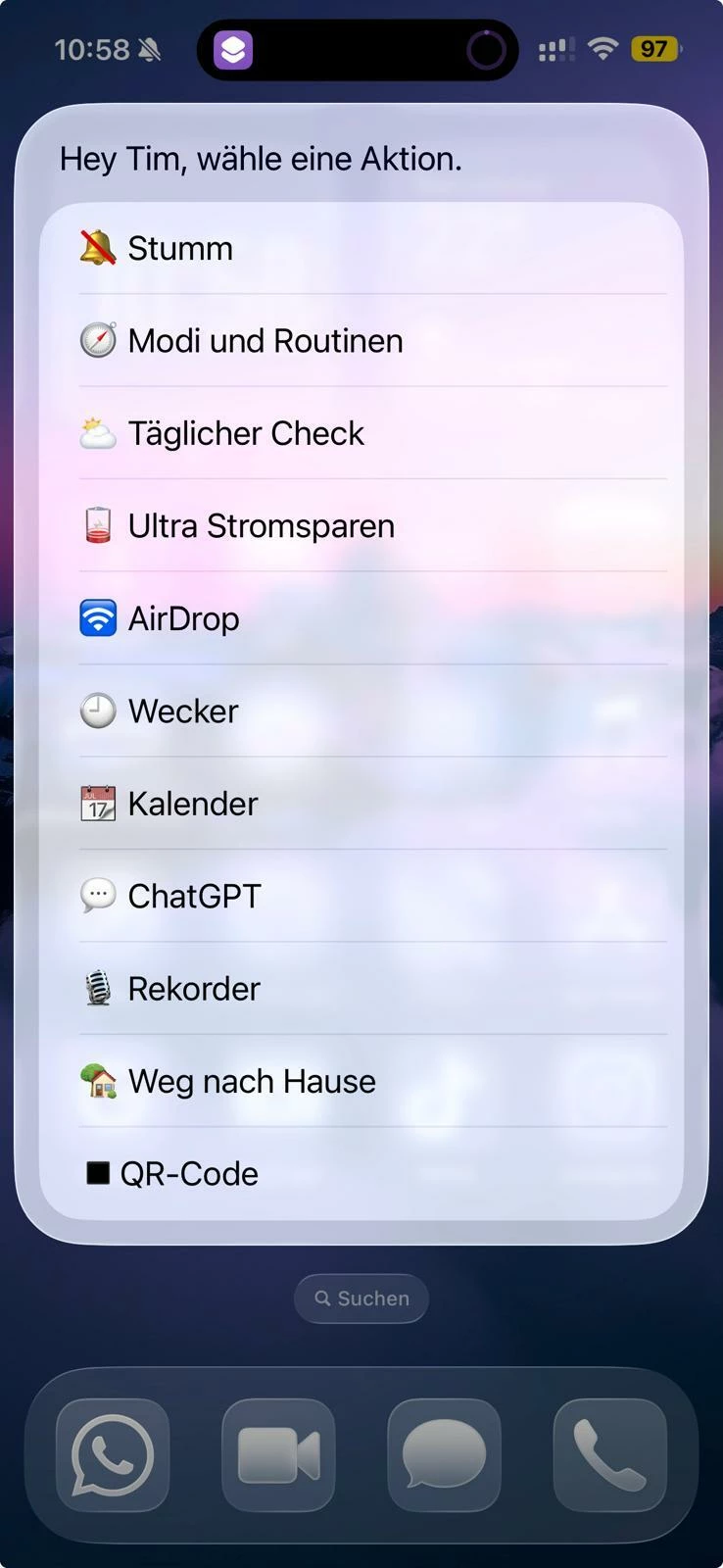Open WhatsApp from the dock
The height and width of the screenshot is (1568, 723).
tap(113, 1455)
